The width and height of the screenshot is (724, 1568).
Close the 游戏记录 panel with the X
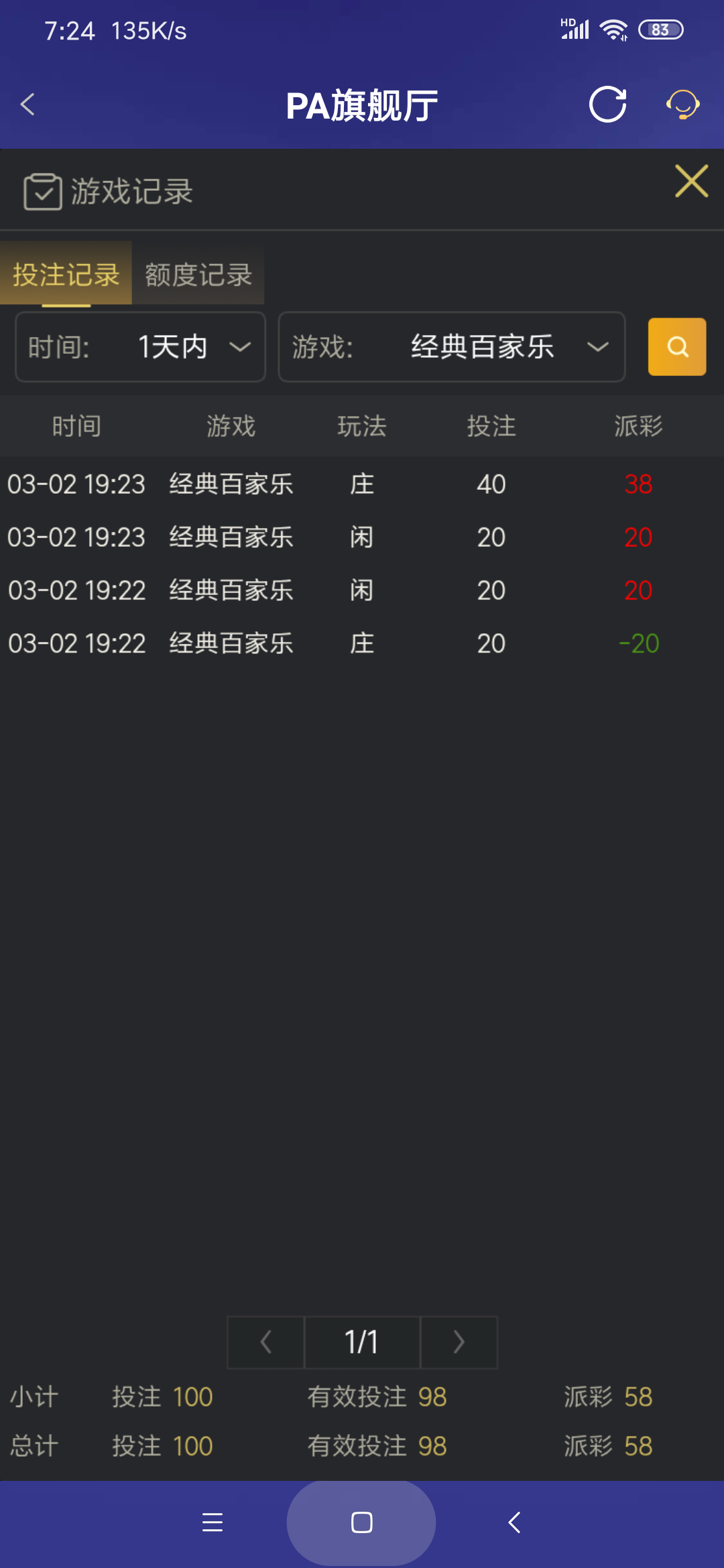[692, 181]
